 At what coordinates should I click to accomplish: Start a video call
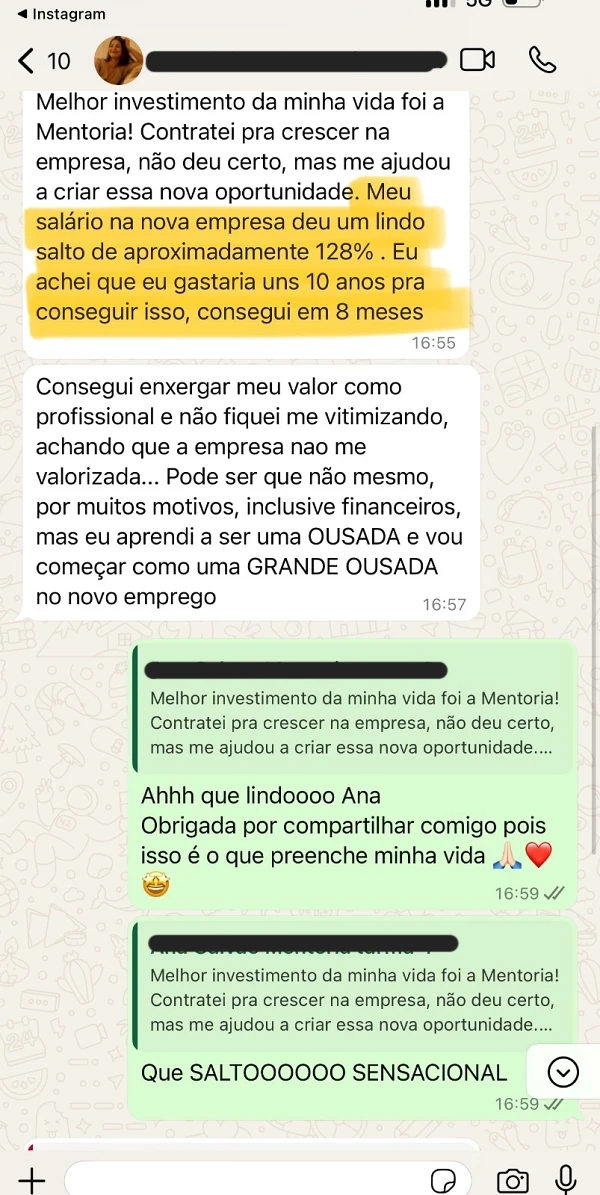tap(477, 61)
